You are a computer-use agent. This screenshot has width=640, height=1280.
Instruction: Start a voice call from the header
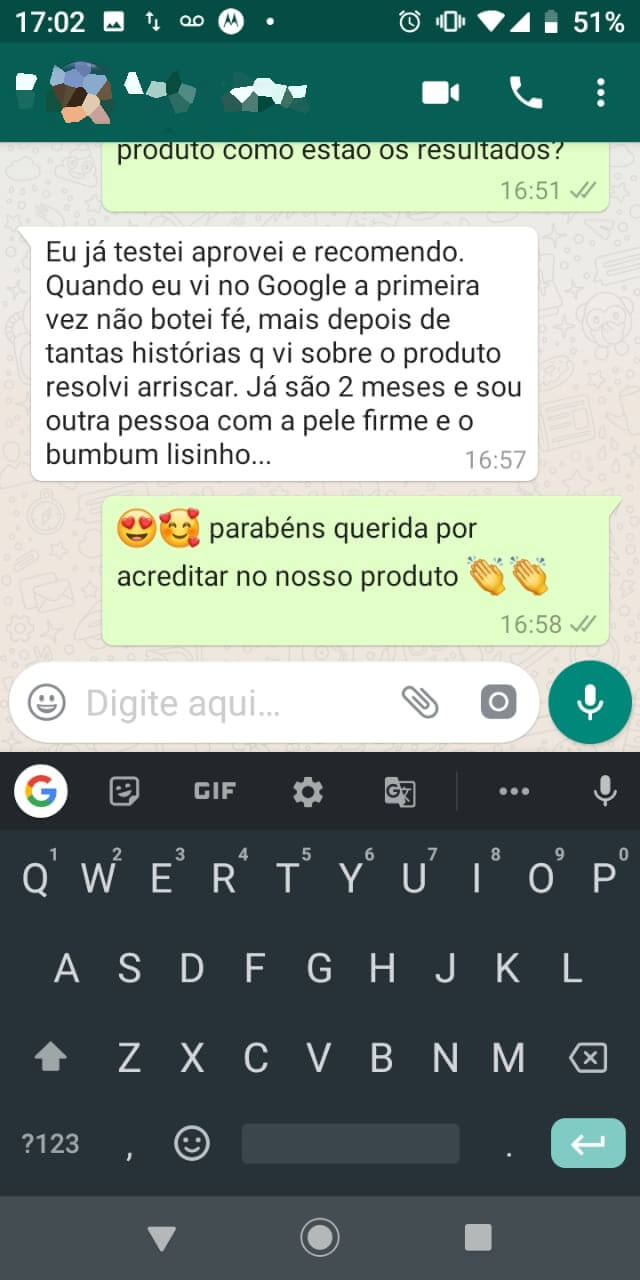526,93
